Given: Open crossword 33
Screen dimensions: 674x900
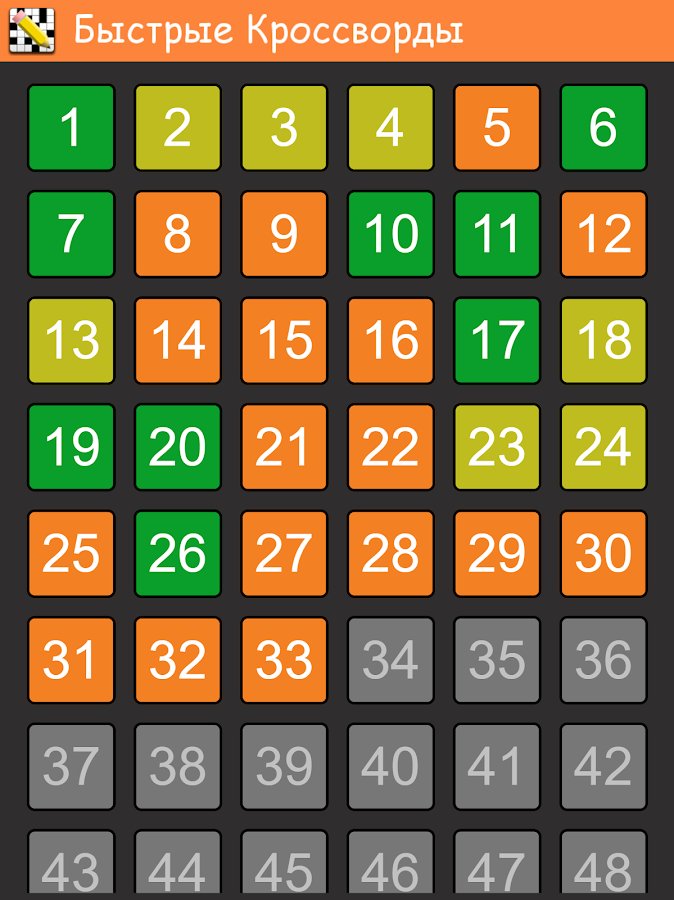Looking at the screenshot, I should (x=284, y=660).
